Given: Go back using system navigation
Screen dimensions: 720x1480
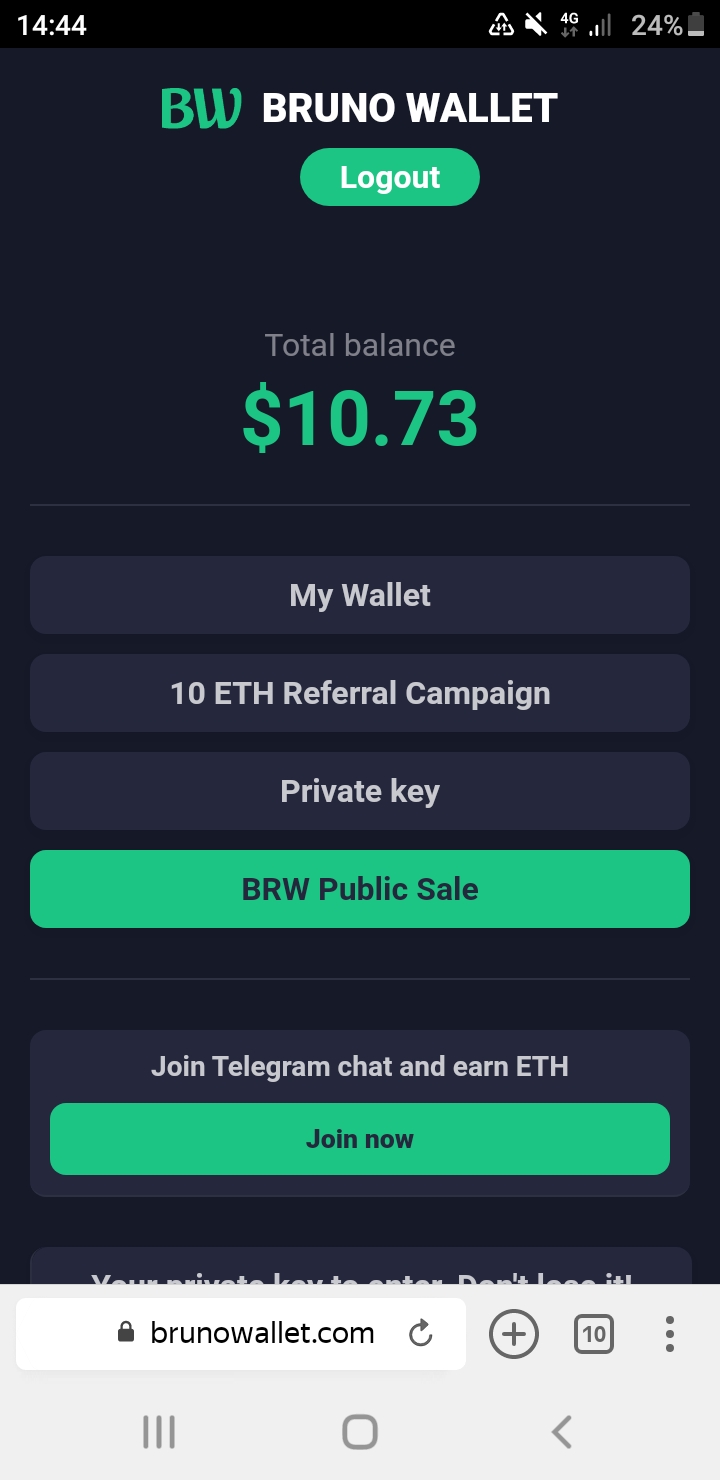Looking at the screenshot, I should (x=562, y=1432).
